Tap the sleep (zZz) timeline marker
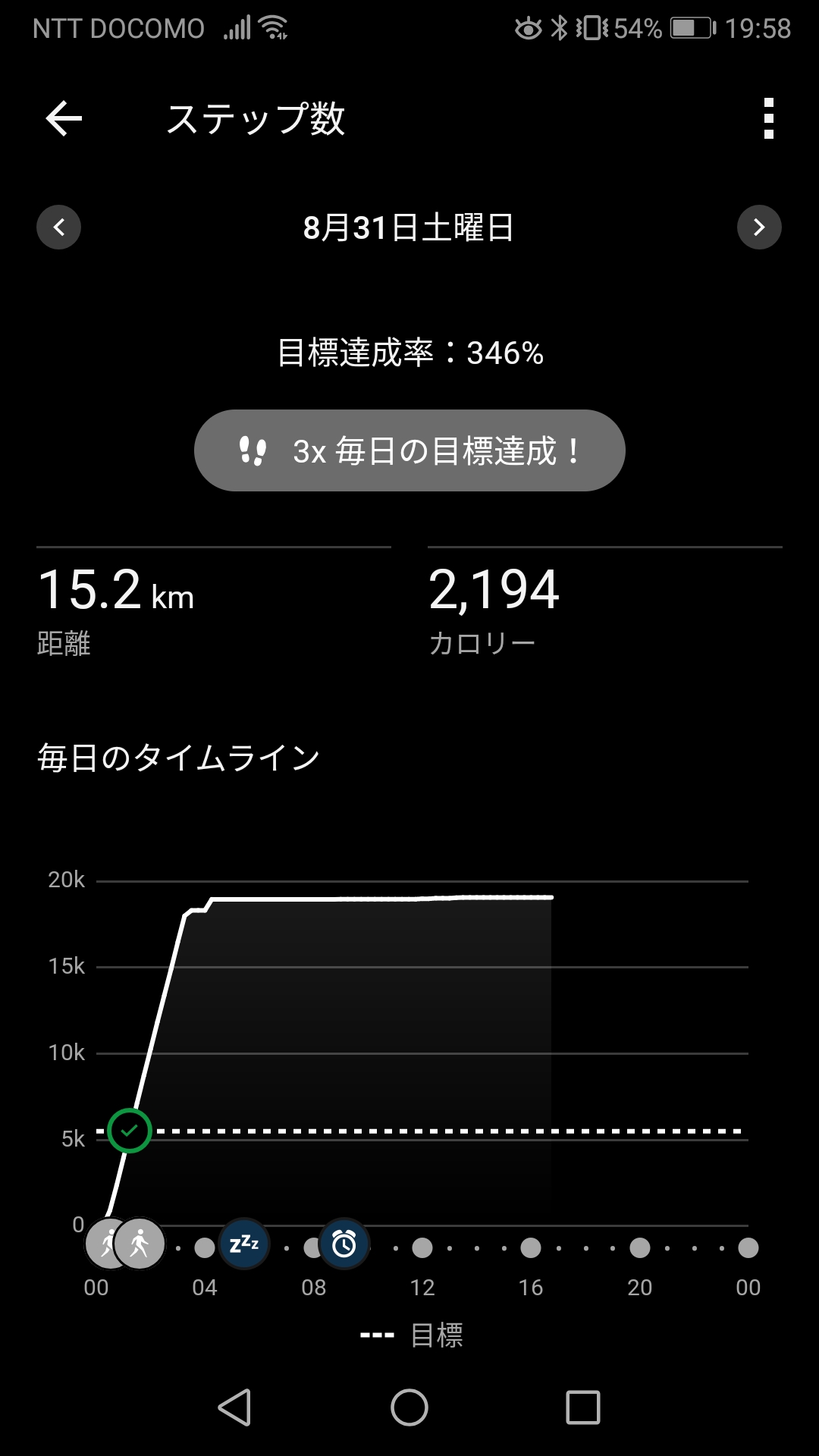This screenshot has width=819, height=1456. pos(244,1244)
